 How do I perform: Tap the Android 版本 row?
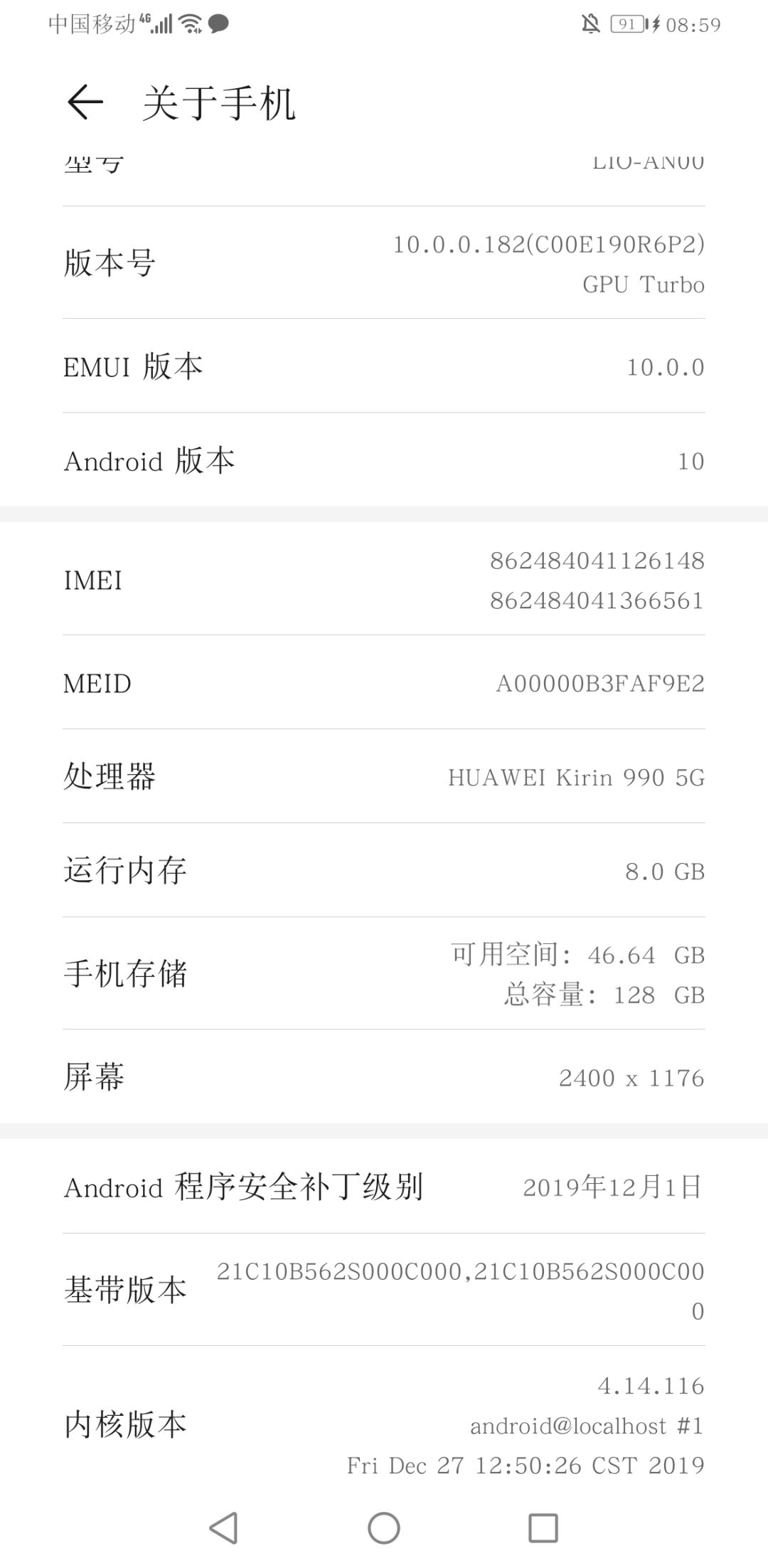(x=384, y=460)
